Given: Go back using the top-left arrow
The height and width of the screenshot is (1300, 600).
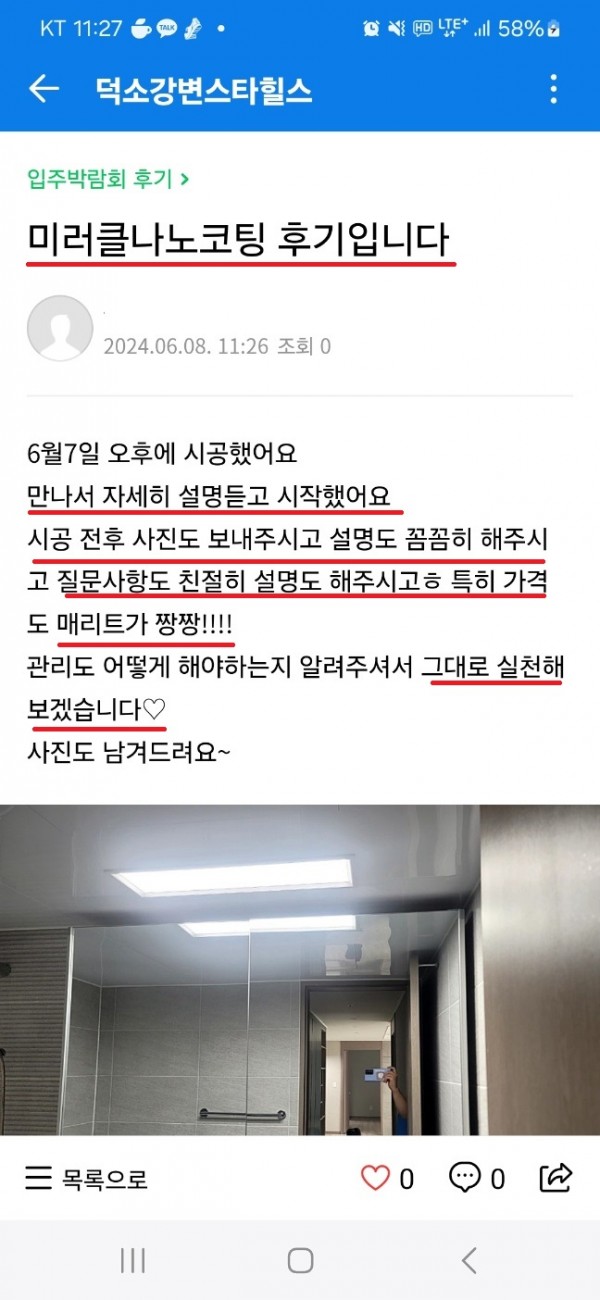Looking at the screenshot, I should pyautogui.click(x=44, y=90).
